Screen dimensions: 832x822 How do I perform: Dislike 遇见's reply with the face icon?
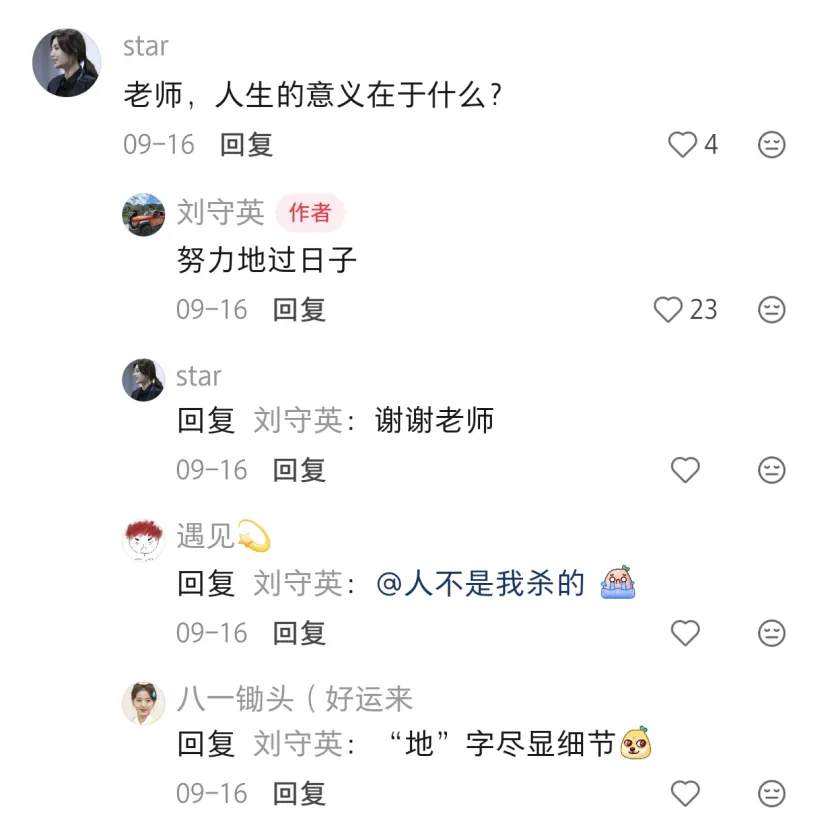coord(771,632)
